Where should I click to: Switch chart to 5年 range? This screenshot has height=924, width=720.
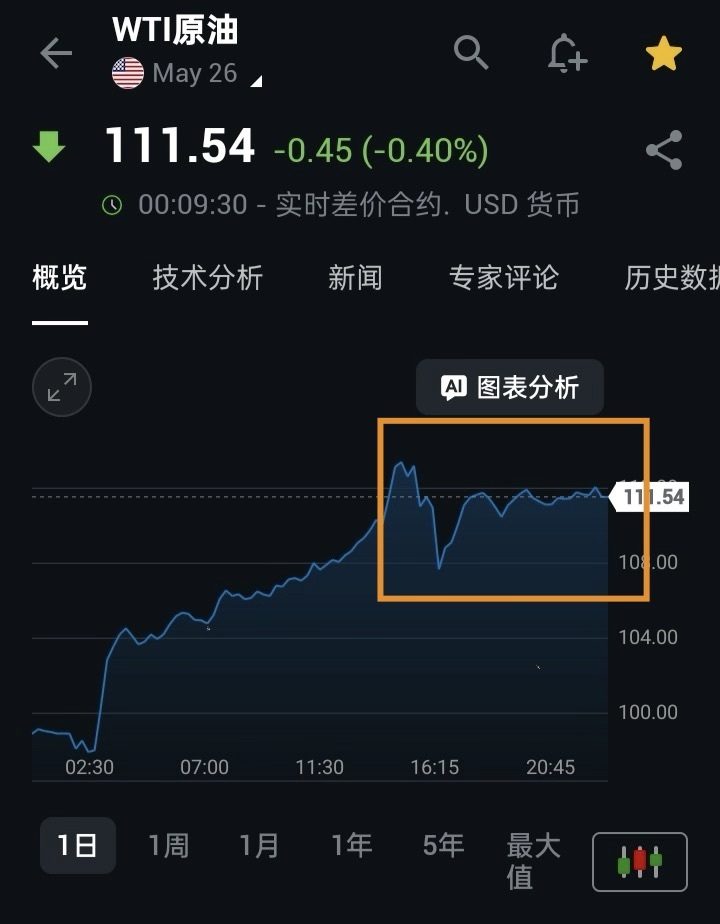click(443, 846)
